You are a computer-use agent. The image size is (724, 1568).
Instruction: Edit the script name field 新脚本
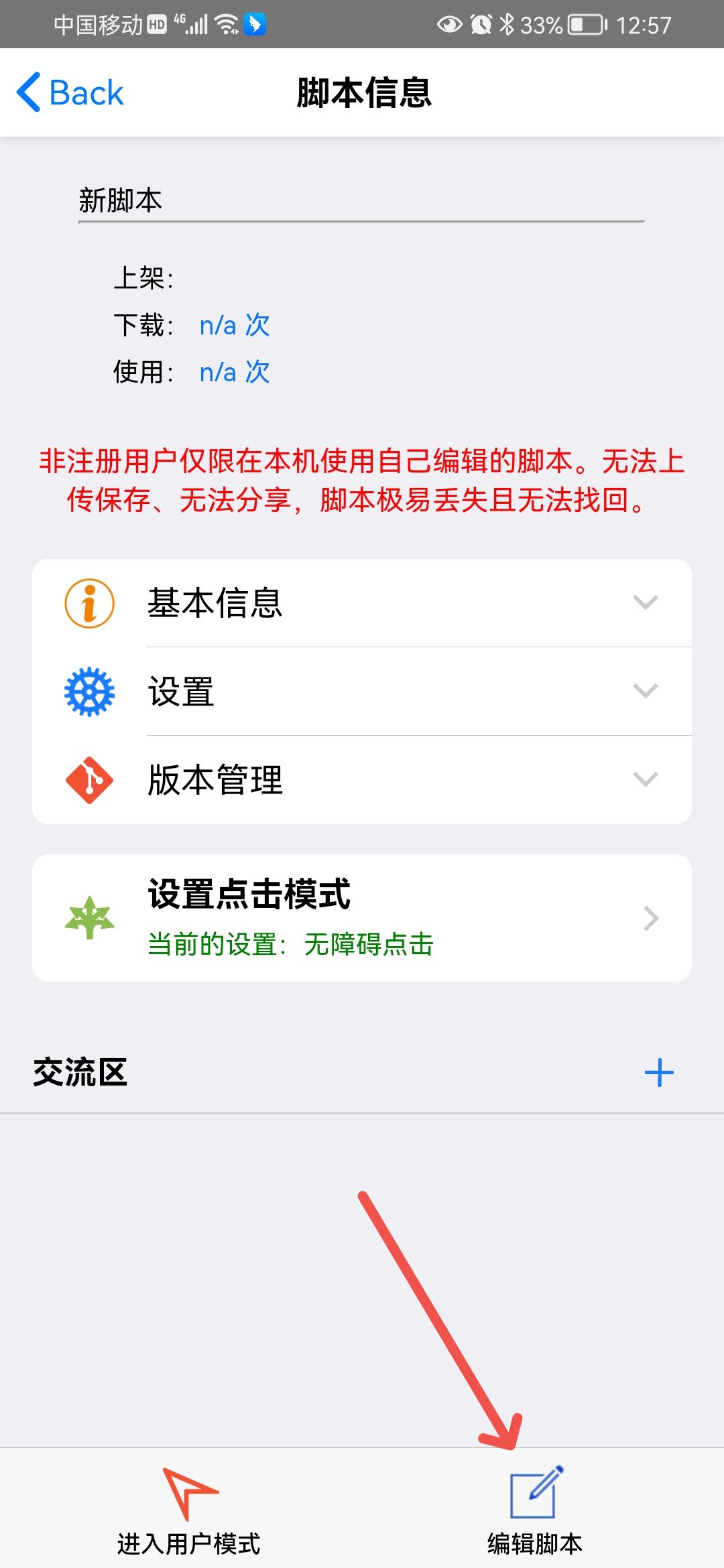[361, 201]
